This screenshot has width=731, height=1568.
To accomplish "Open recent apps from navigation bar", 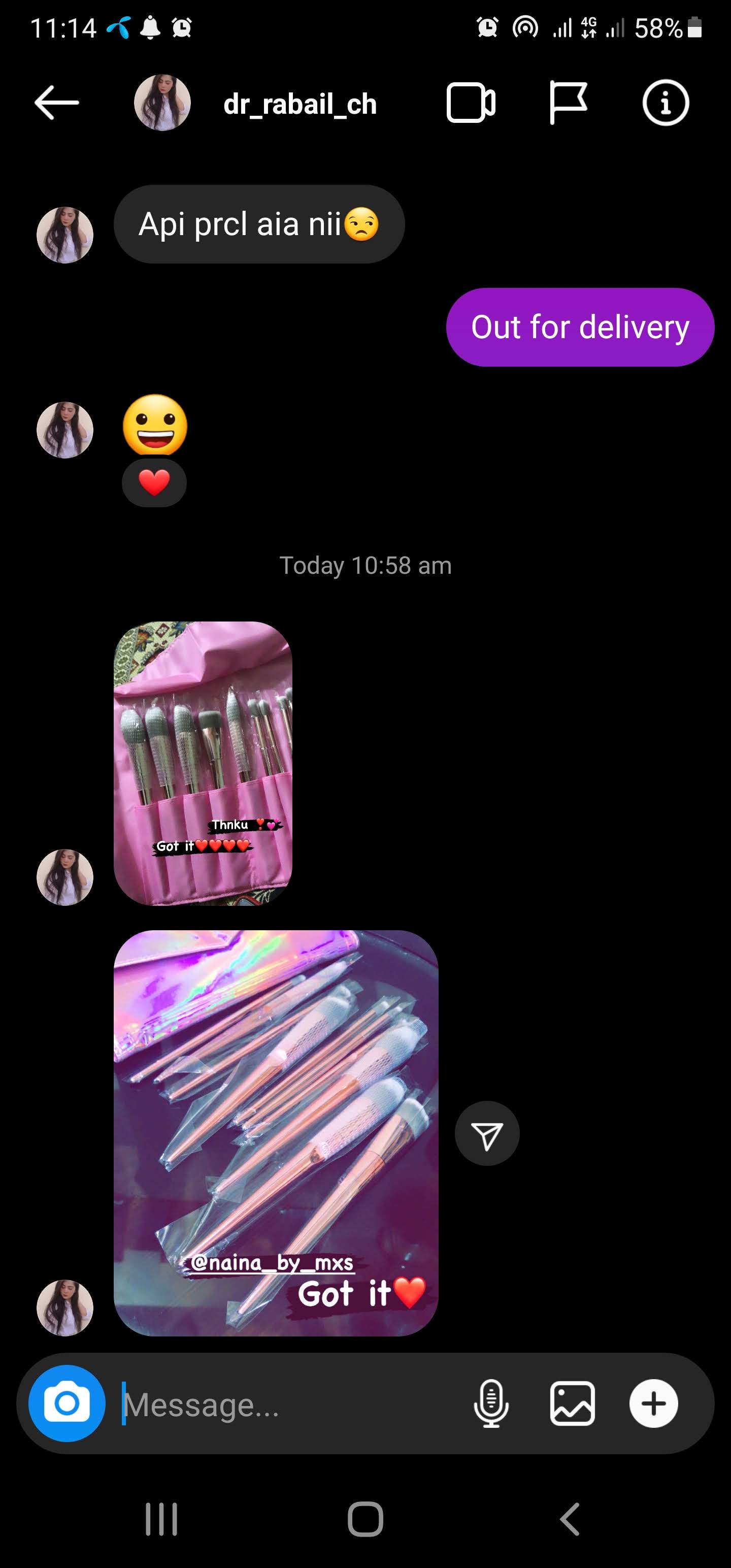I will tap(161, 1519).
